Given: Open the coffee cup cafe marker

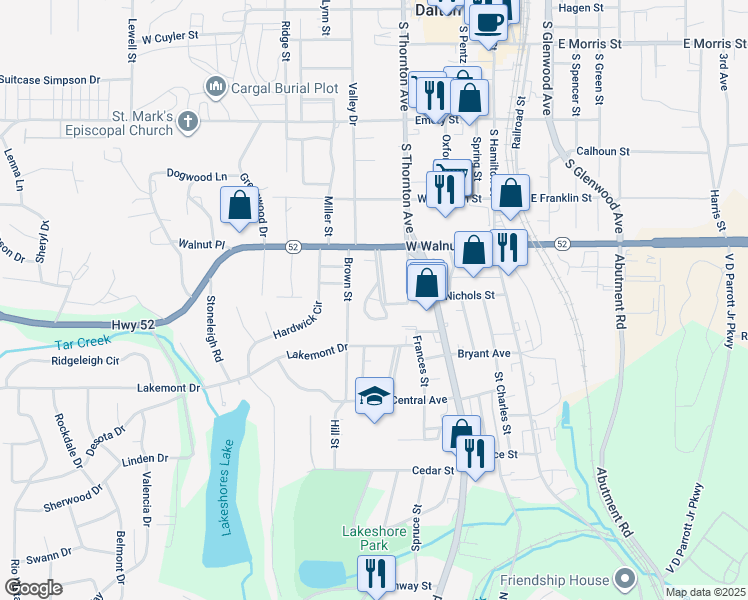Looking at the screenshot, I should pyautogui.click(x=488, y=22).
